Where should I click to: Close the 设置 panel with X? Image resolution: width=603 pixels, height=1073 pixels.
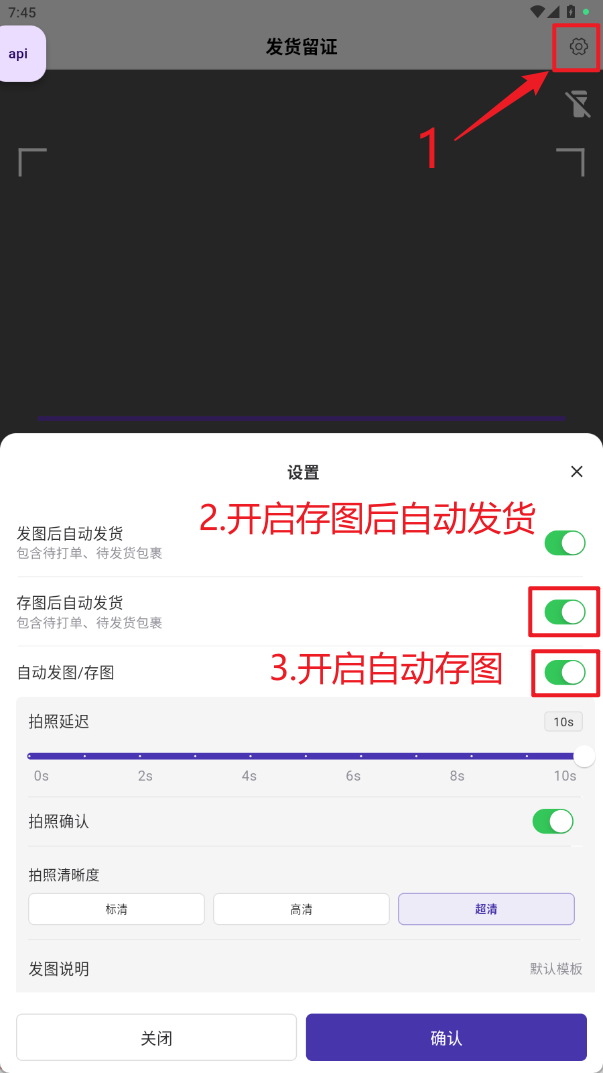(x=576, y=471)
